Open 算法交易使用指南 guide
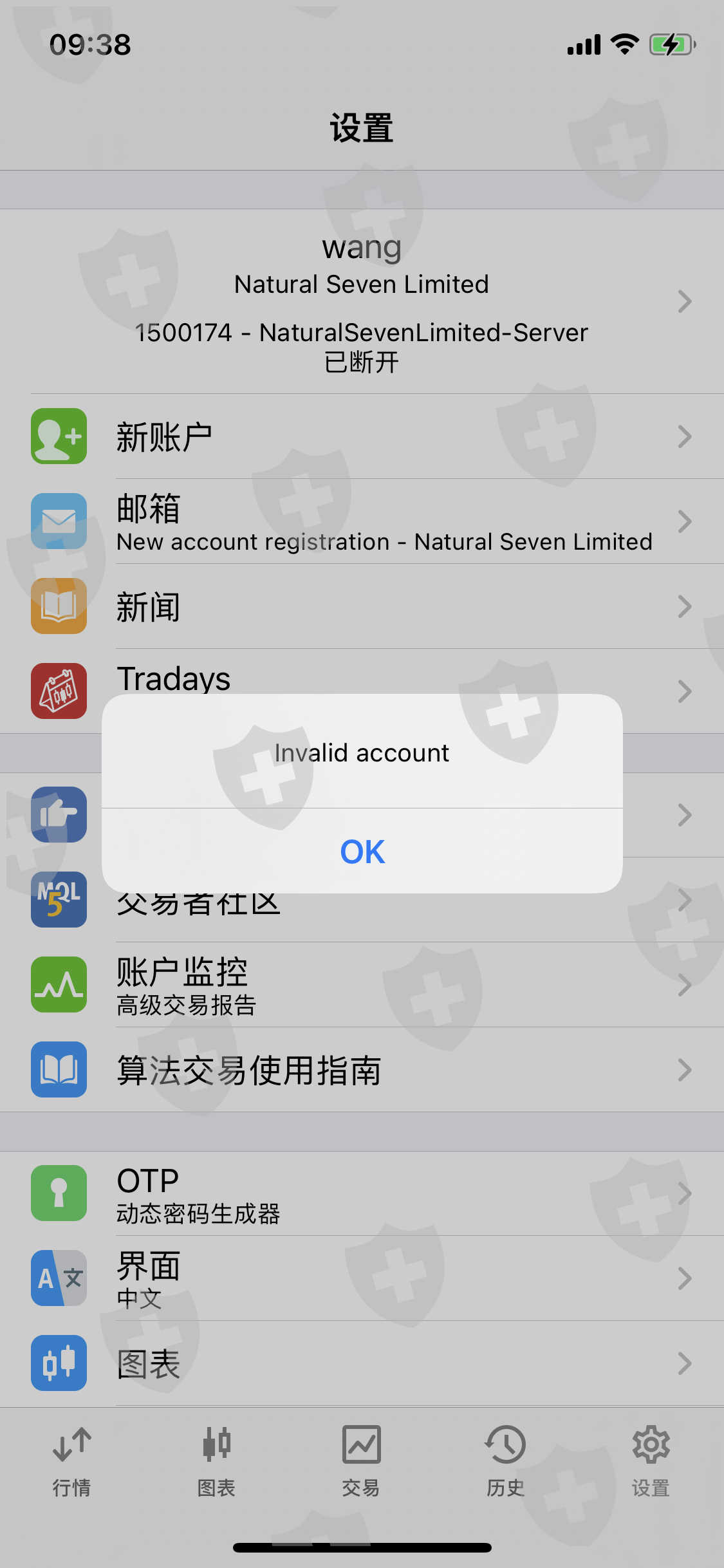The width and height of the screenshot is (724, 1568). (362, 1070)
